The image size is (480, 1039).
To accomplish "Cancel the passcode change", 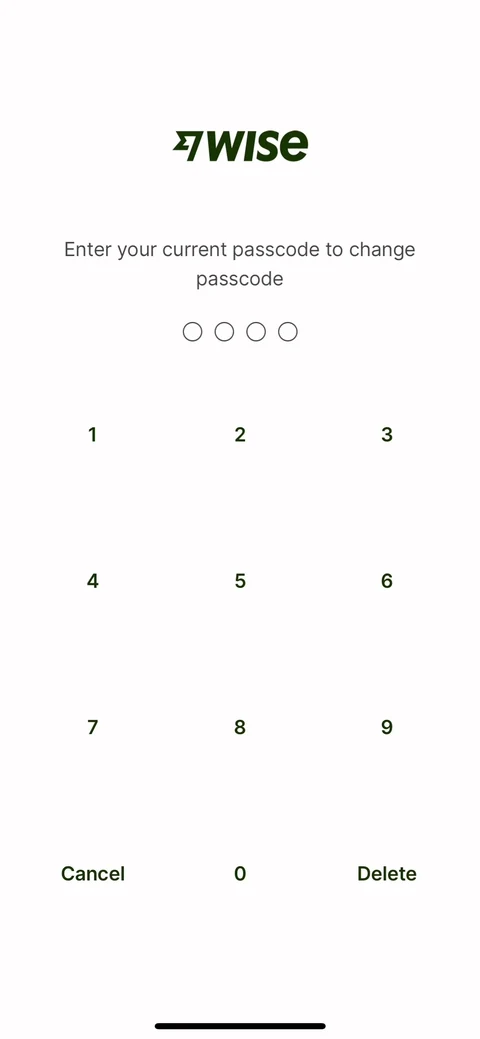I will [x=93, y=874].
